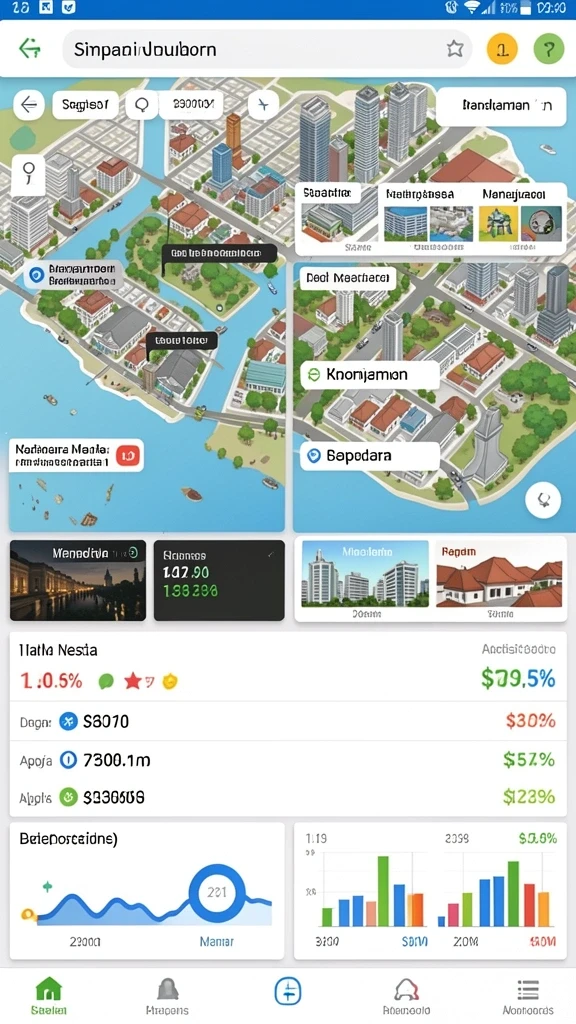Open the Menedive night photo card

tap(78, 580)
